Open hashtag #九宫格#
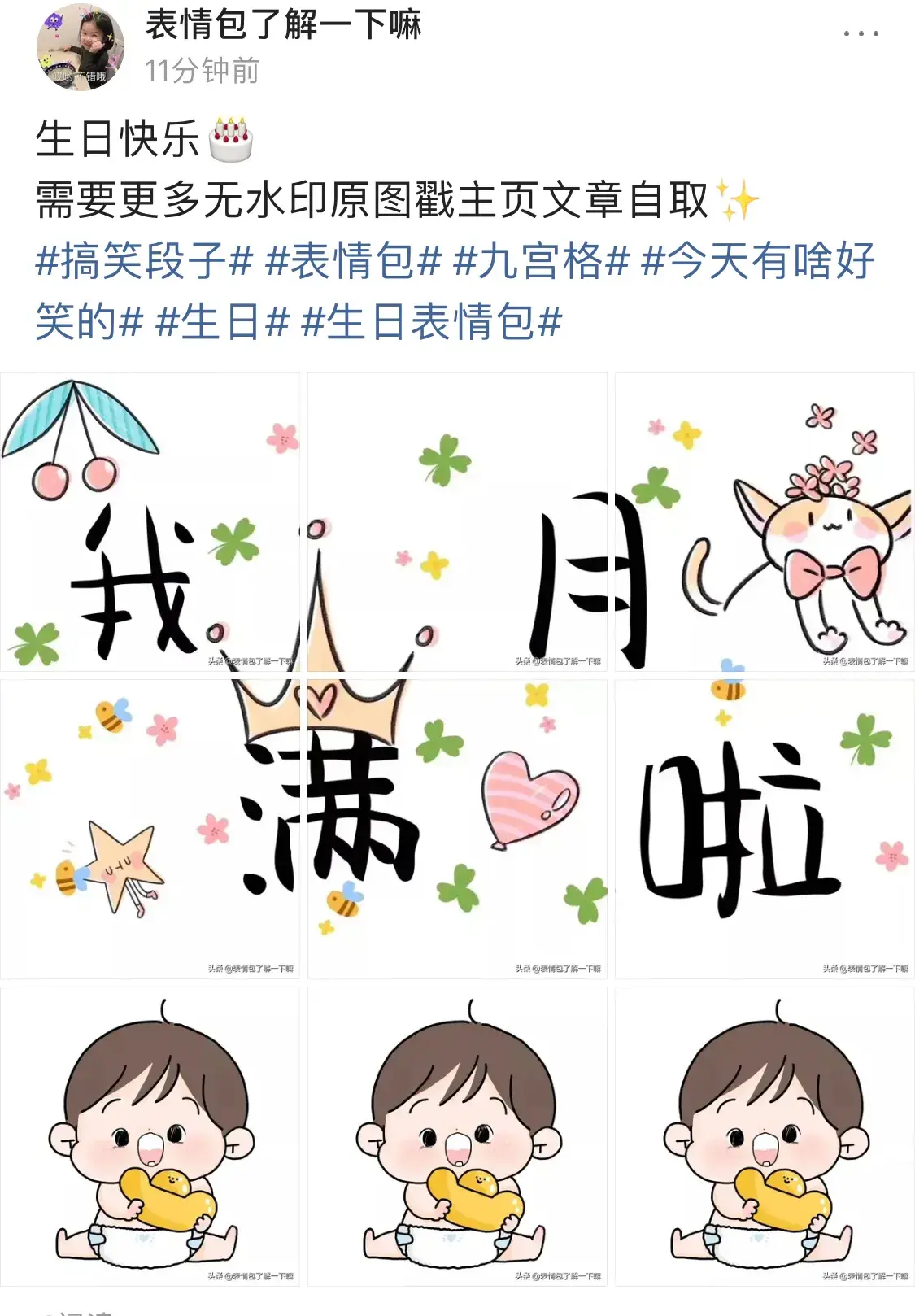 [x=542, y=261]
